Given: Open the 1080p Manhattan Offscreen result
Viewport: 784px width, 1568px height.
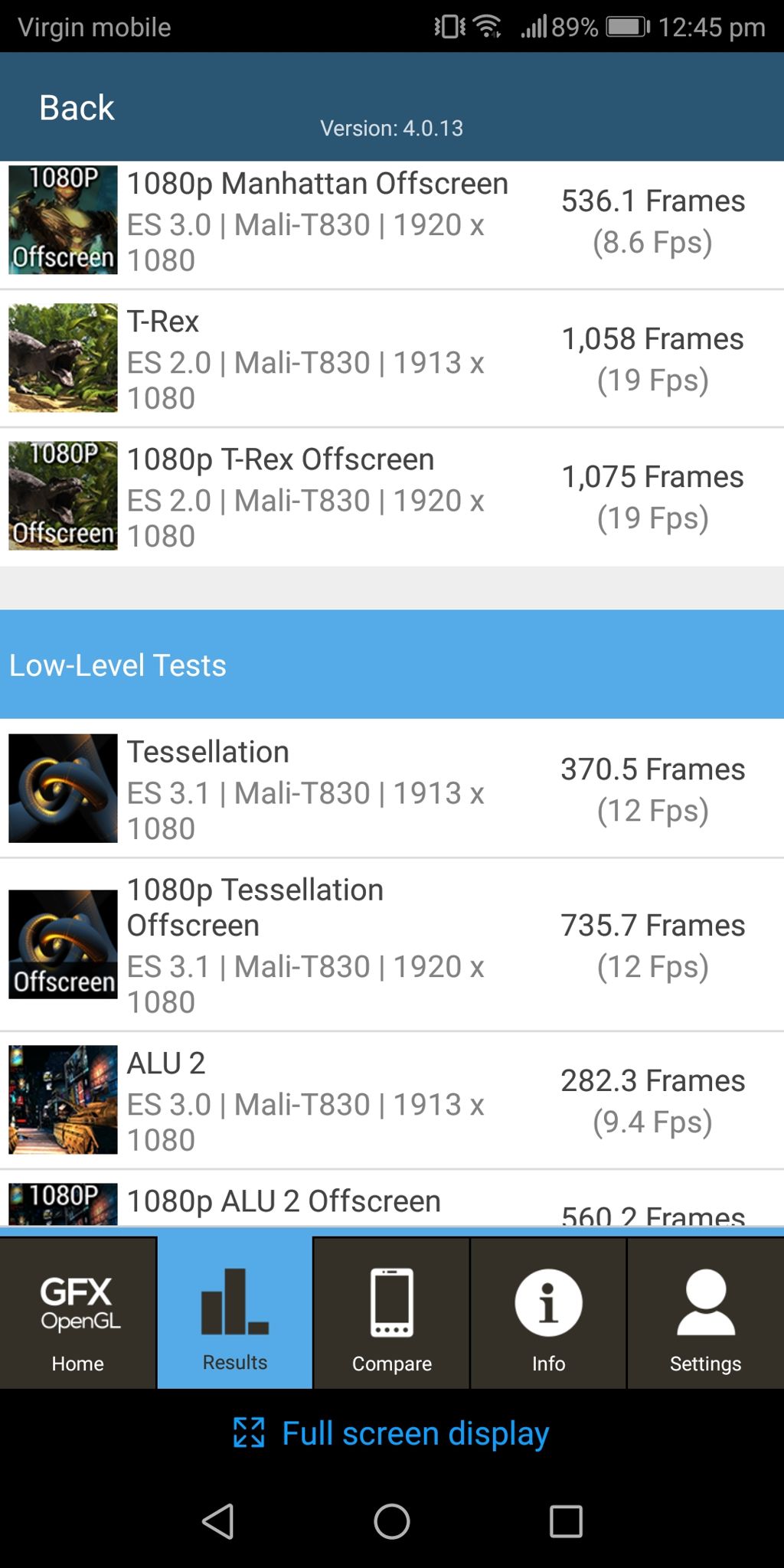Looking at the screenshot, I should [392, 221].
